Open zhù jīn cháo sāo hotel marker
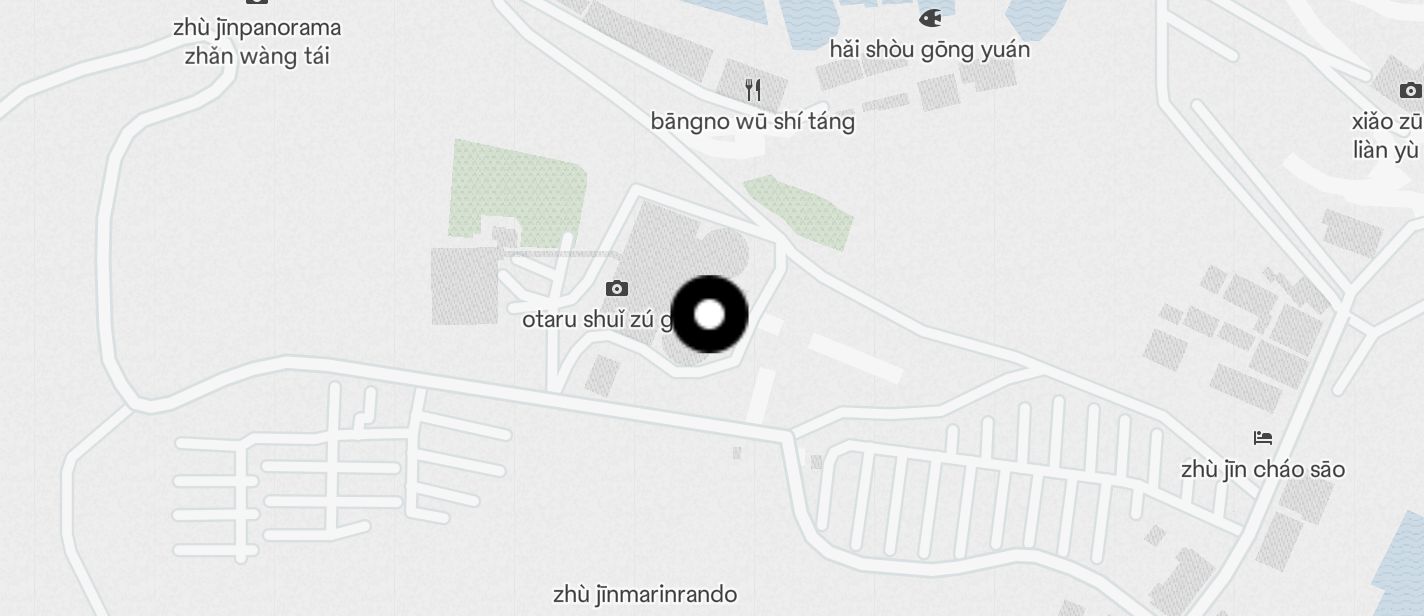 point(1263,438)
